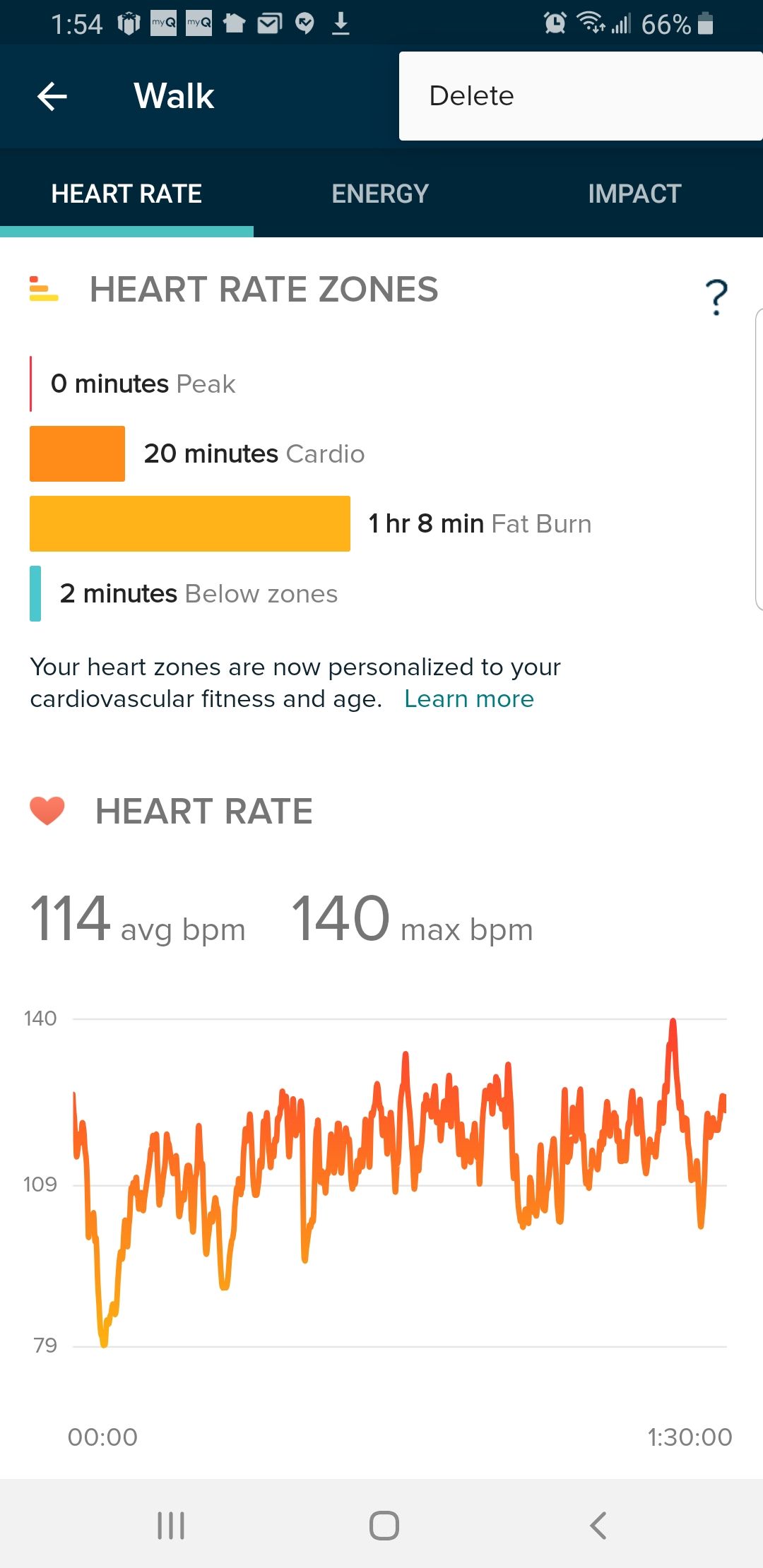Tap the system home button

384,1525
